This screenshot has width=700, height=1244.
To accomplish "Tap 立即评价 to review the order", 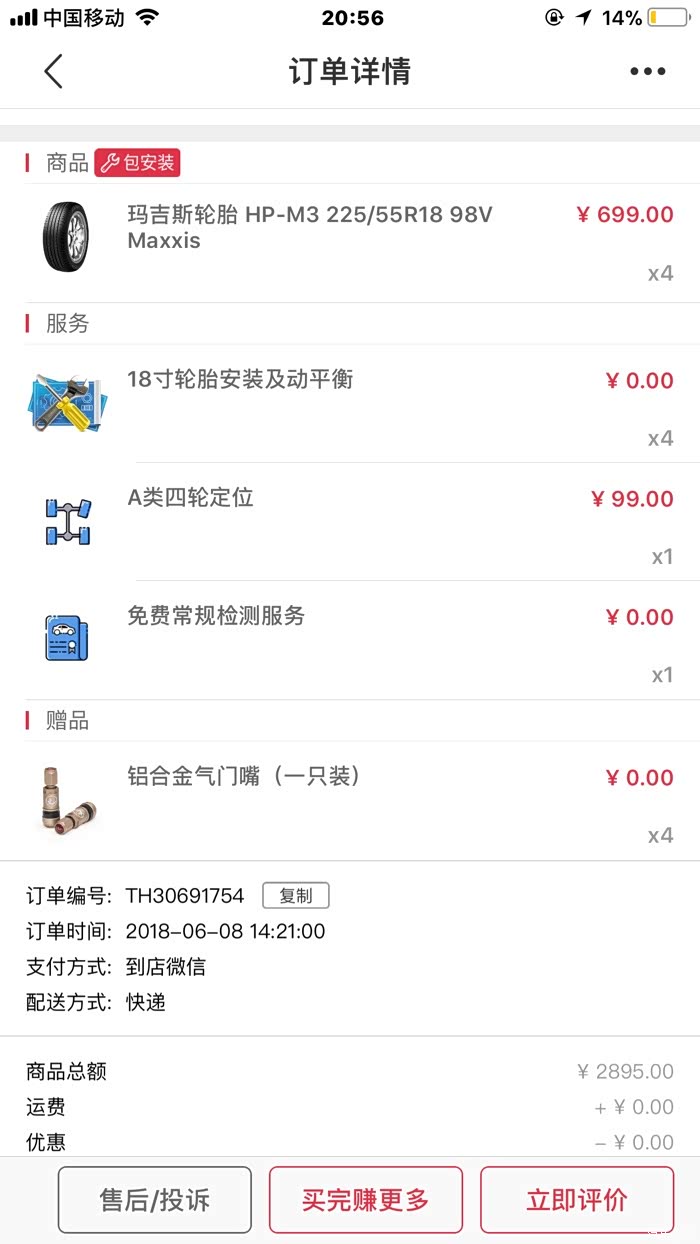I will pyautogui.click(x=576, y=1199).
